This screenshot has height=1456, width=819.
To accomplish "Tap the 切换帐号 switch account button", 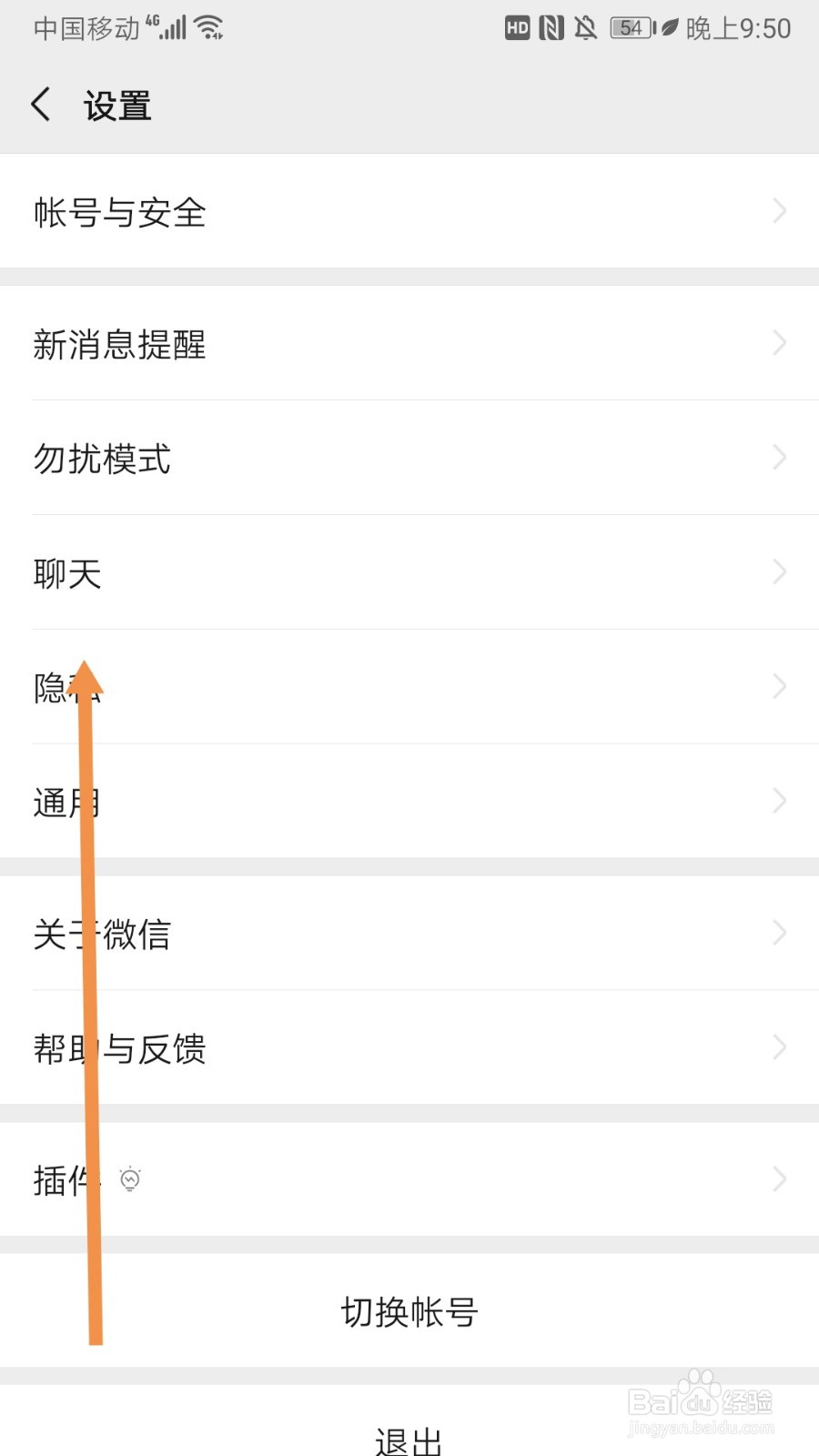I will click(x=409, y=1310).
